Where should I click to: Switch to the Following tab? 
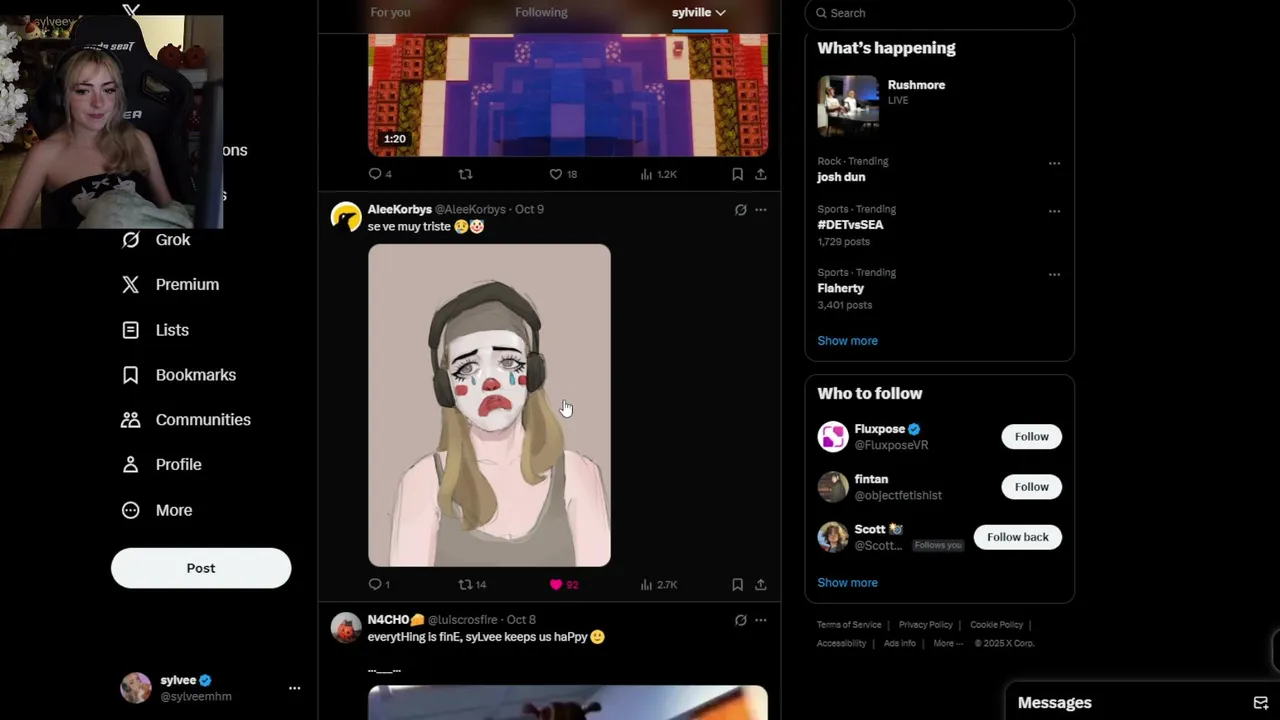pos(541,12)
